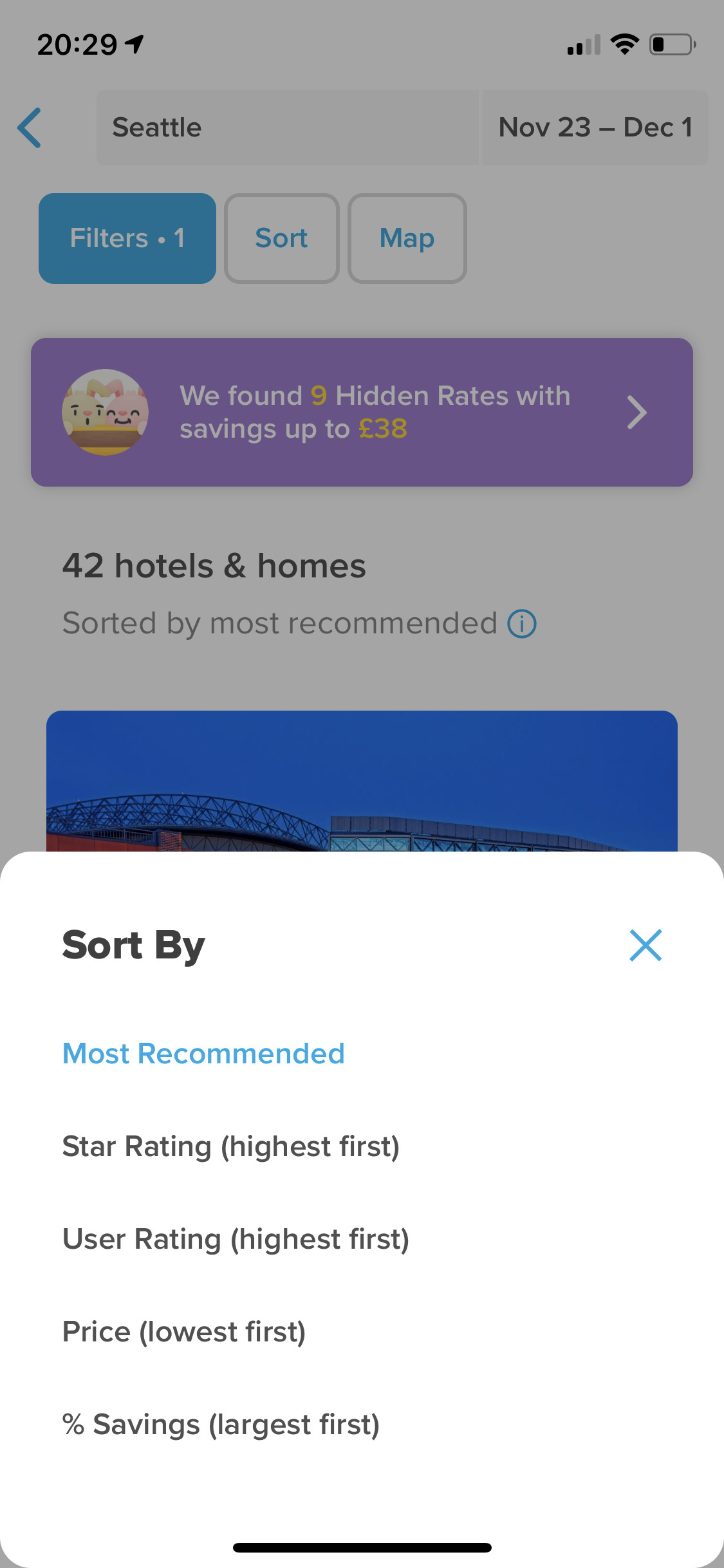This screenshot has width=724, height=1568.
Task: Click the back arrow icon
Action: [29, 127]
